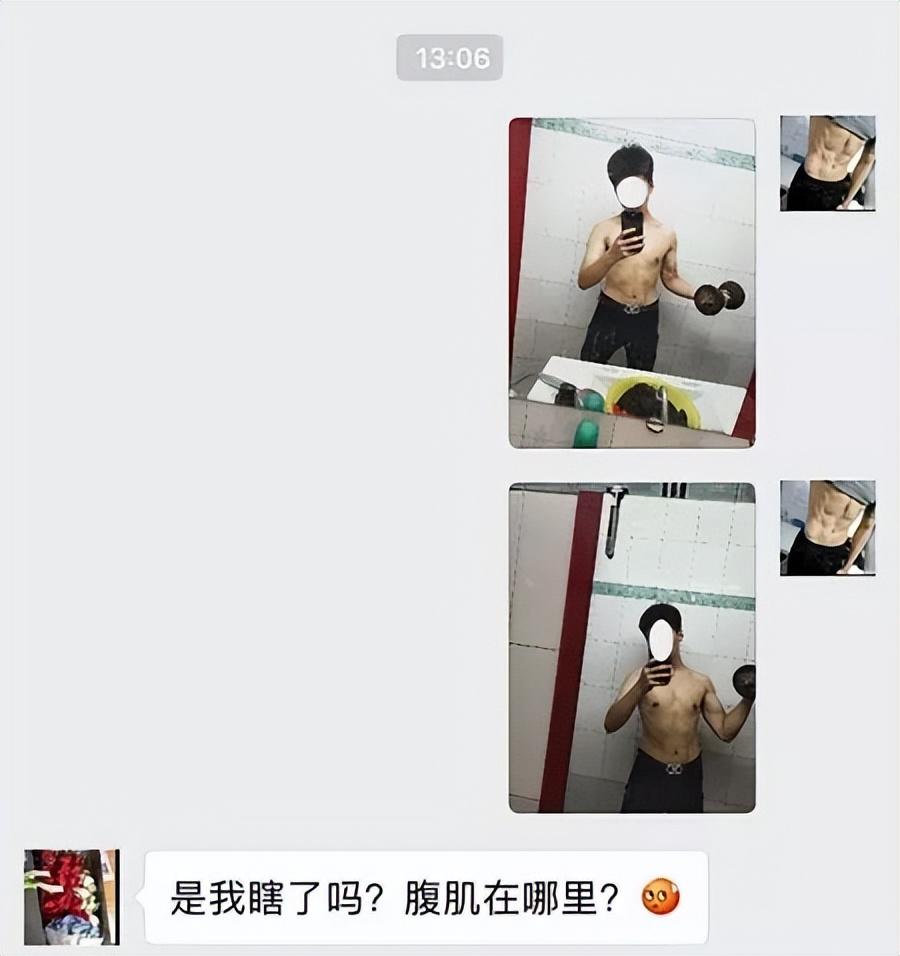Screen dimensions: 900x956
Task: Open the first mirror selfie with dumbbell photo
Action: 632,282
